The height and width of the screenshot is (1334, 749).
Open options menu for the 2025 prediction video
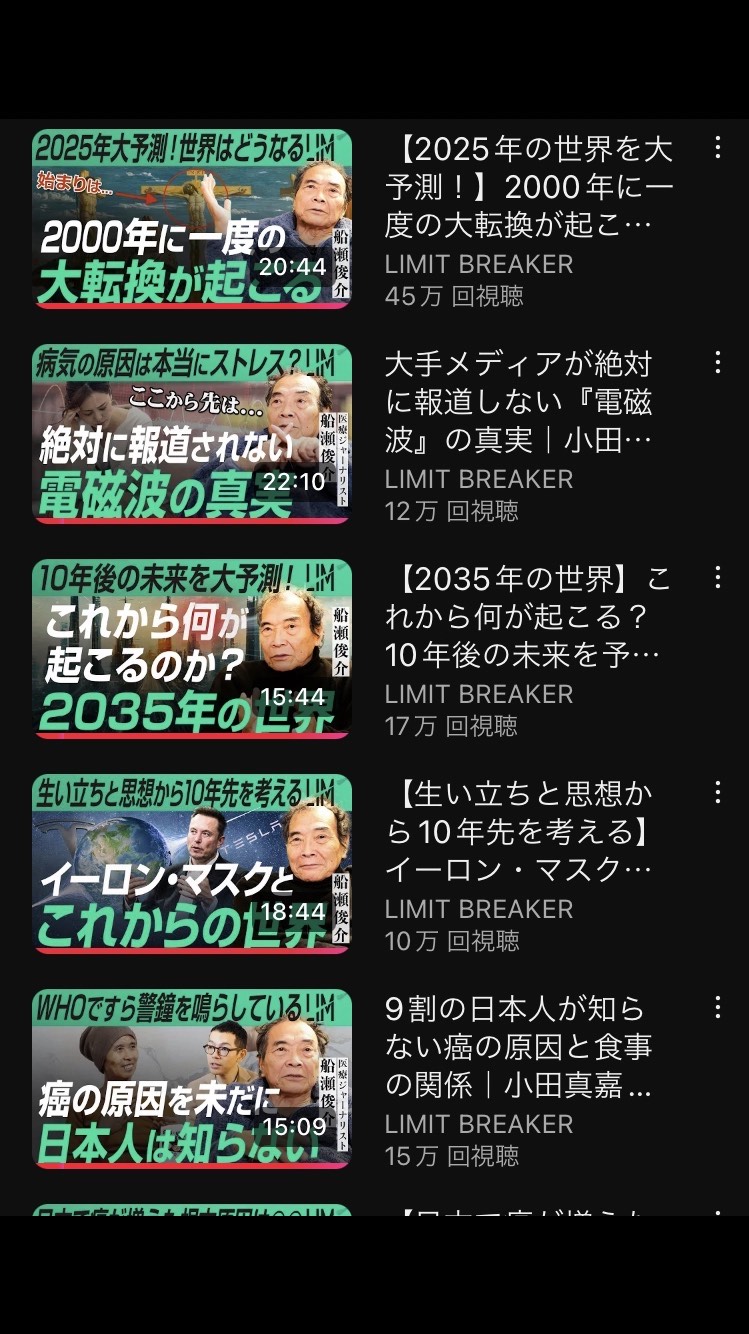[718, 148]
